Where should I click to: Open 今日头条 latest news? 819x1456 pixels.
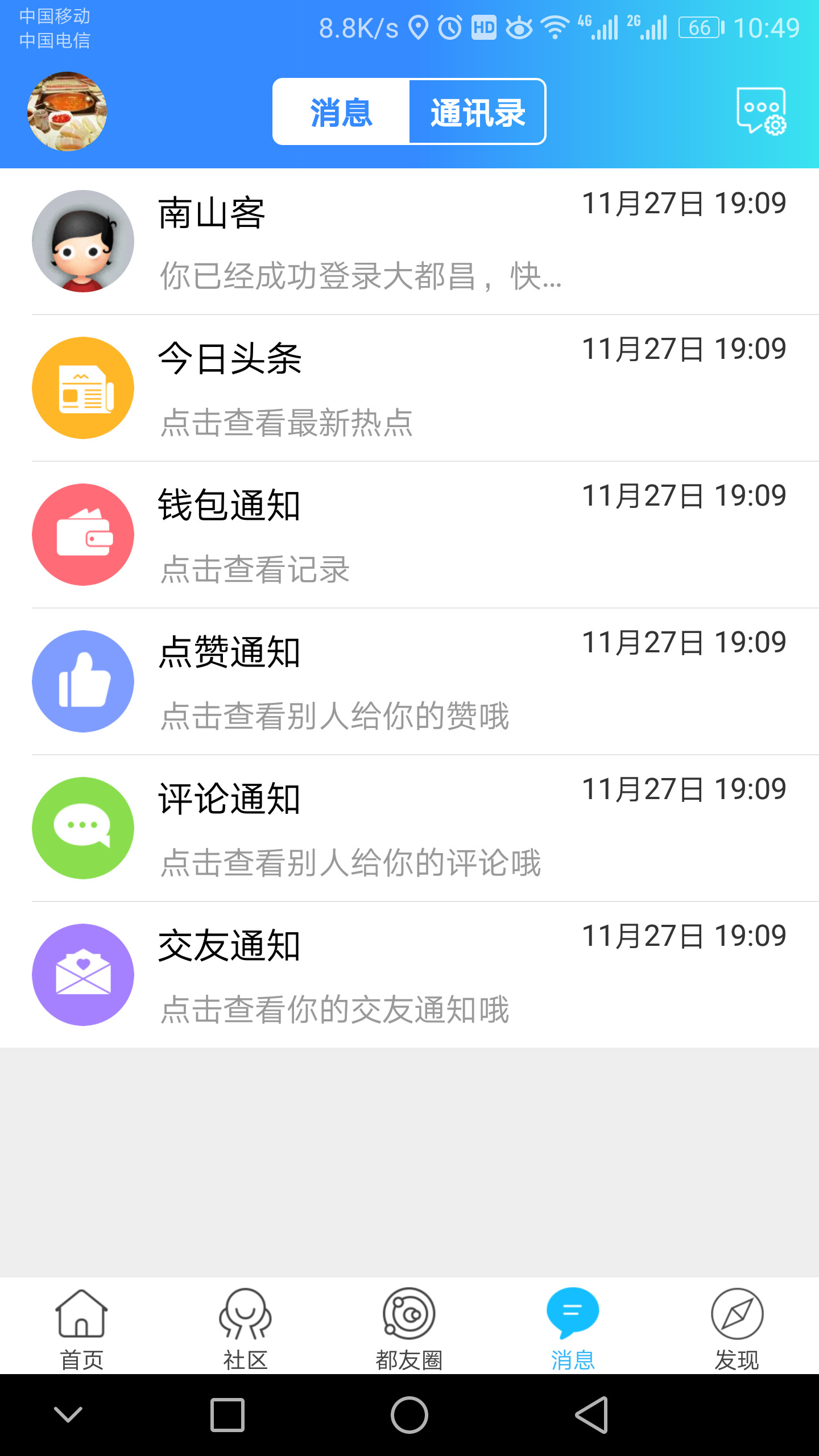click(x=409, y=388)
